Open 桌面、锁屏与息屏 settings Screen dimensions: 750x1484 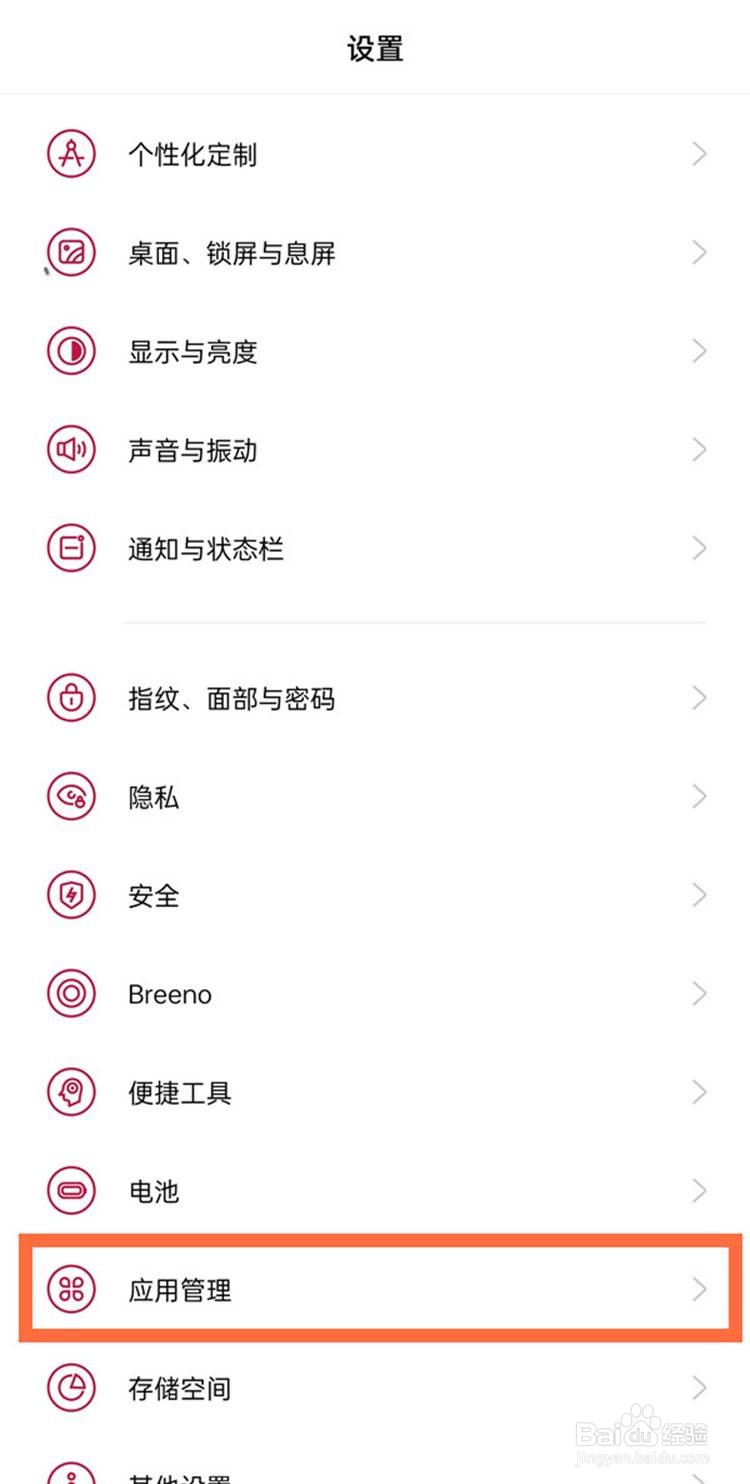(x=375, y=253)
